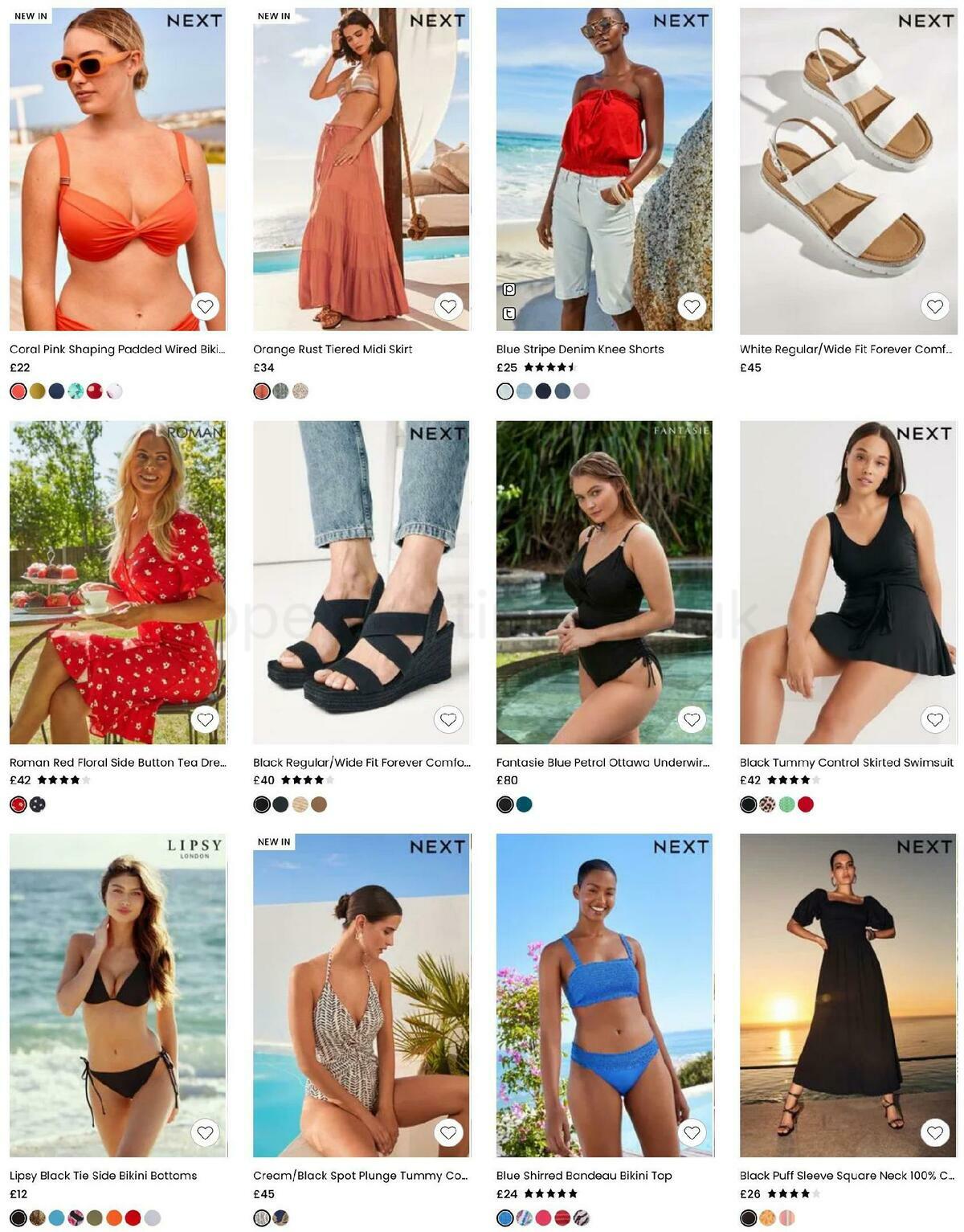Add Lipsy Black Tie Side Bikini Bottoms to wishlist
This screenshot has height=1232, width=964.
tap(205, 1132)
